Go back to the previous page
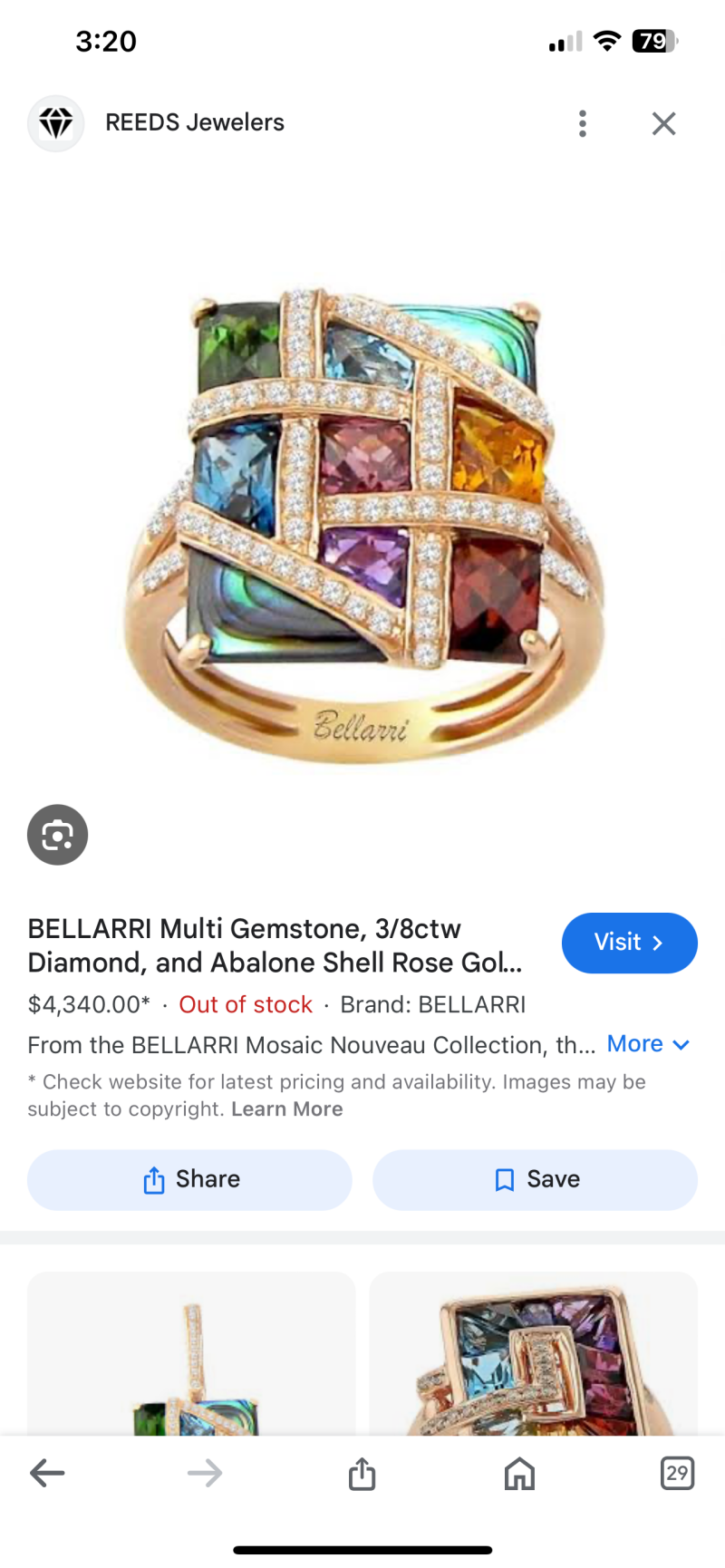Image resolution: width=725 pixels, height=1568 pixels. click(47, 1473)
